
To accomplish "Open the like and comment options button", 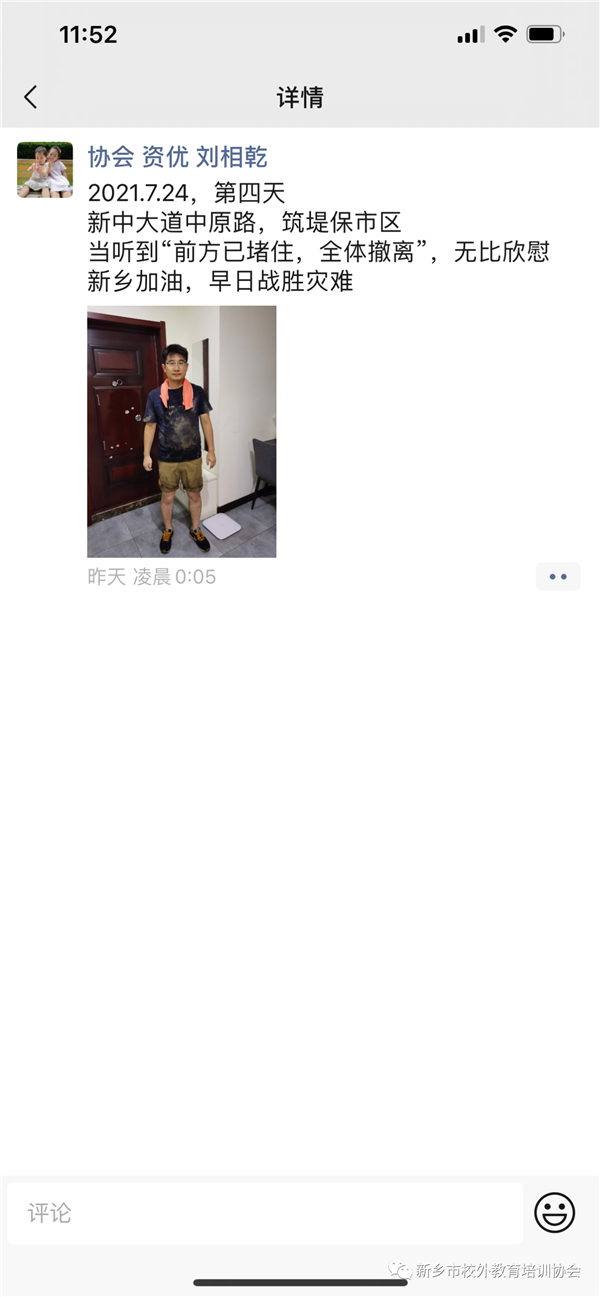I will coord(558,577).
